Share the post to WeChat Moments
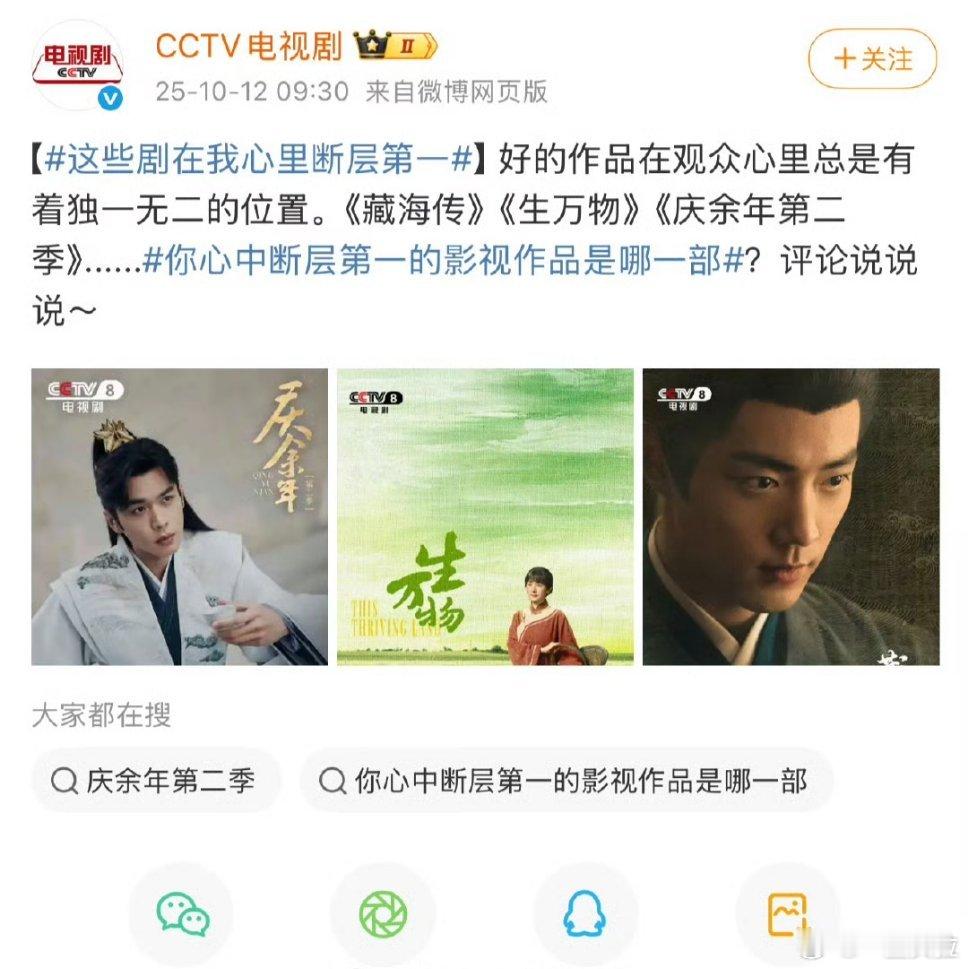Image resolution: width=968 pixels, height=969 pixels. click(x=383, y=913)
